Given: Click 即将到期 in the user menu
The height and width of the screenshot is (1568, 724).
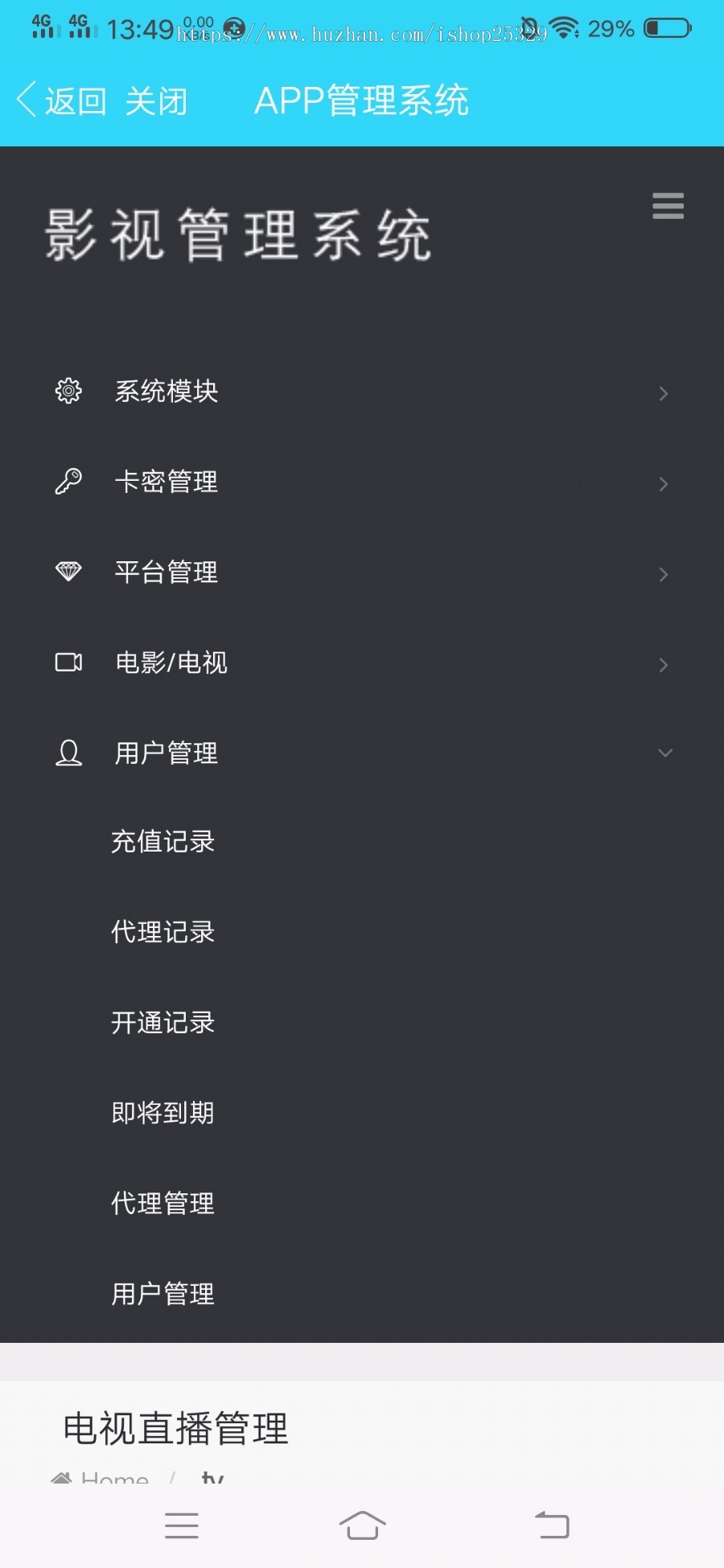Looking at the screenshot, I should pyautogui.click(x=162, y=1113).
